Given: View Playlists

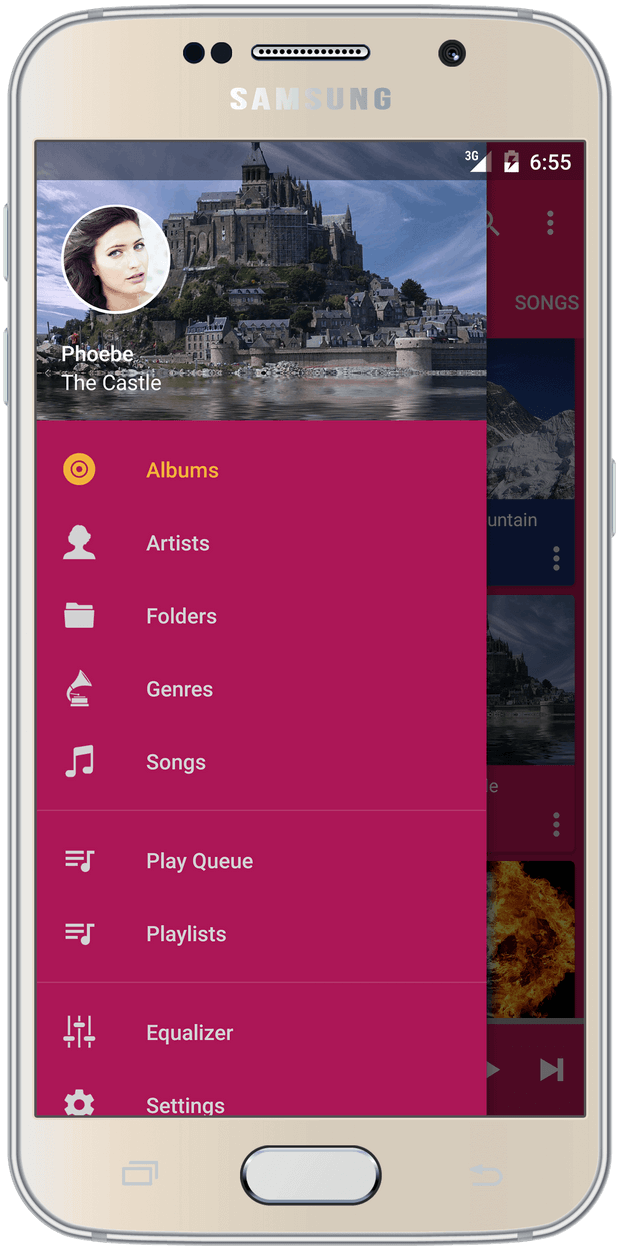Looking at the screenshot, I should 261,934.
